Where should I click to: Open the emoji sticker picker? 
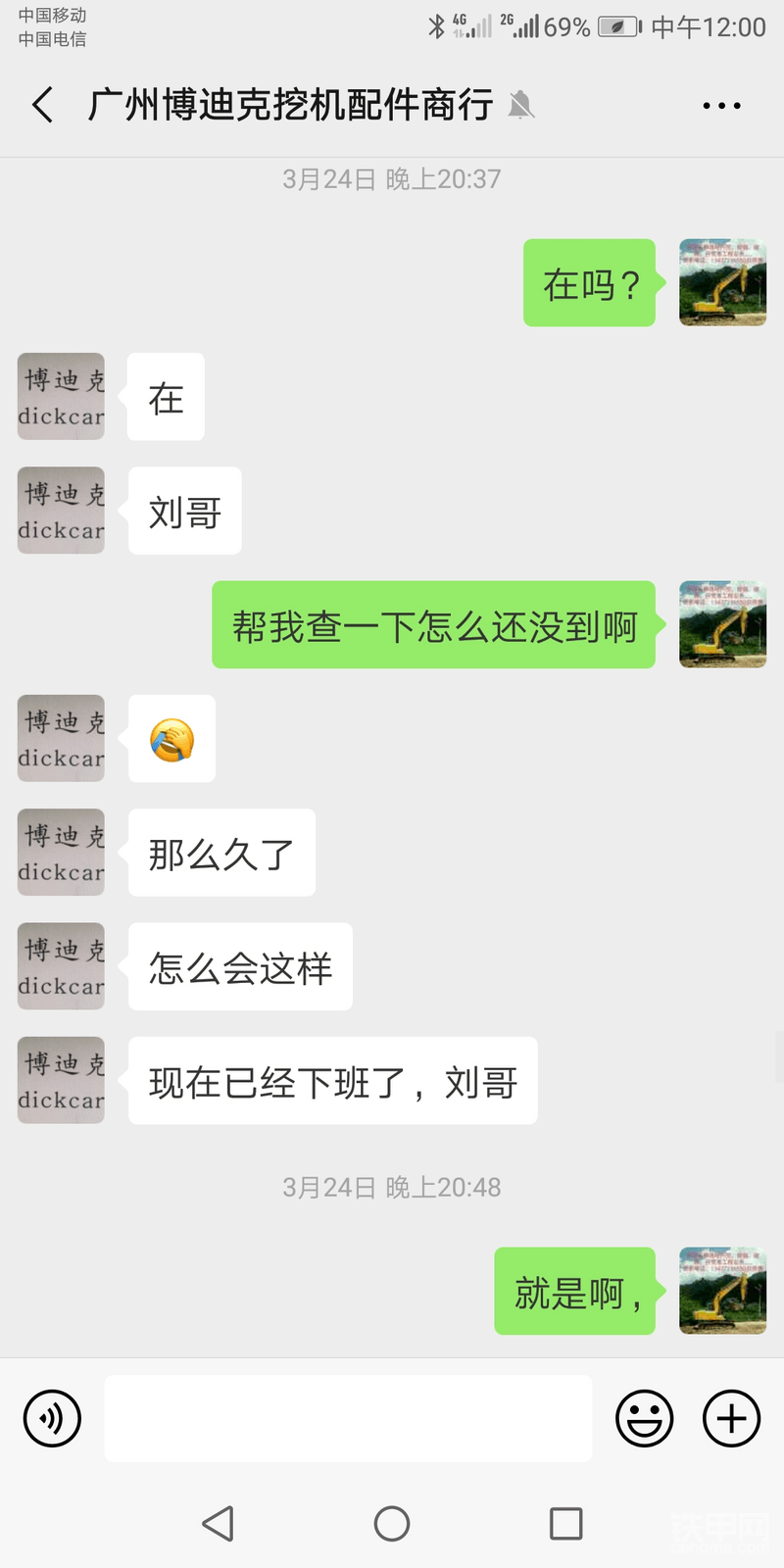tap(644, 1418)
